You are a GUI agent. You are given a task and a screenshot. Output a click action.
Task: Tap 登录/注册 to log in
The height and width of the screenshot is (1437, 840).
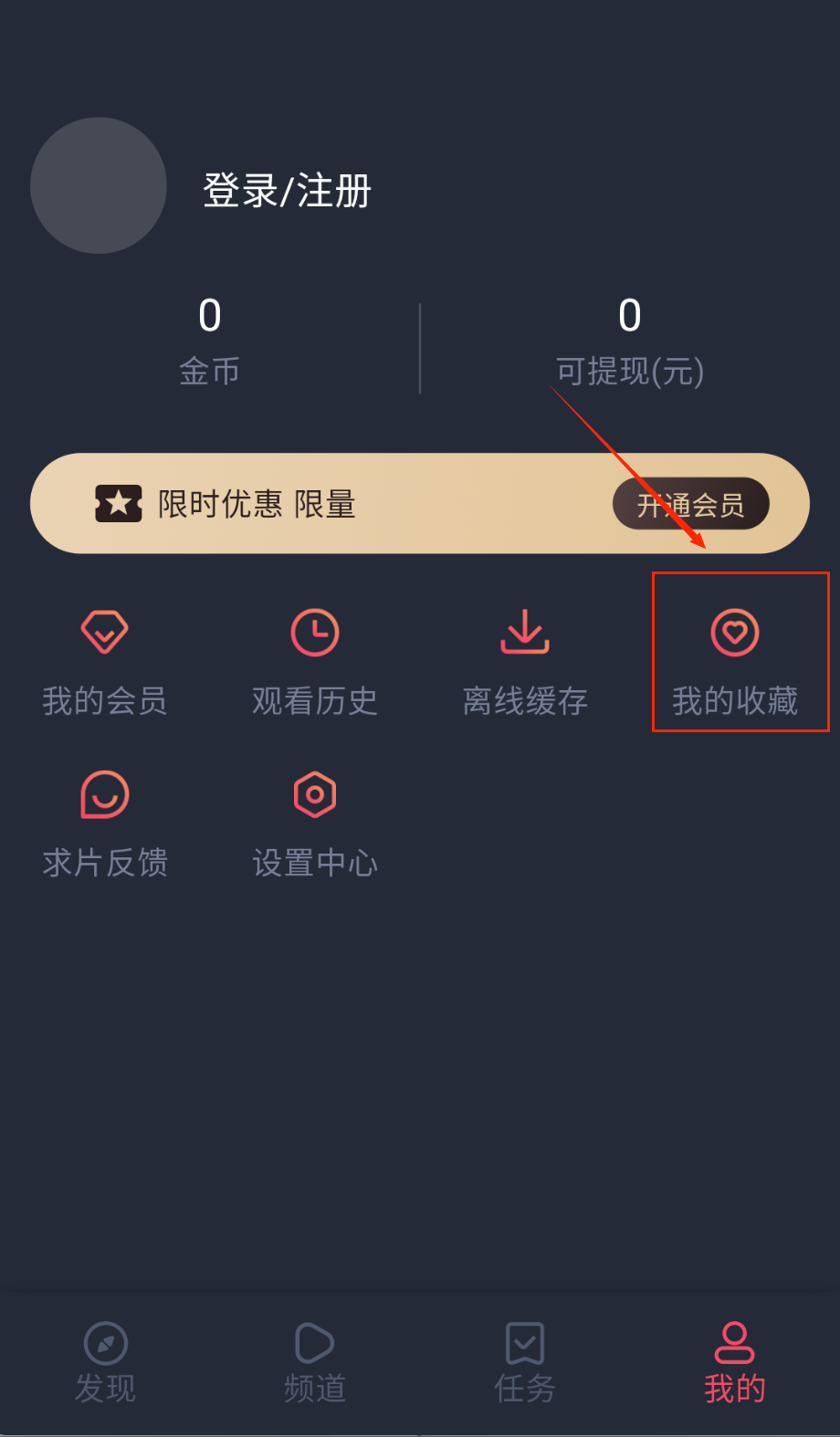pos(287,191)
